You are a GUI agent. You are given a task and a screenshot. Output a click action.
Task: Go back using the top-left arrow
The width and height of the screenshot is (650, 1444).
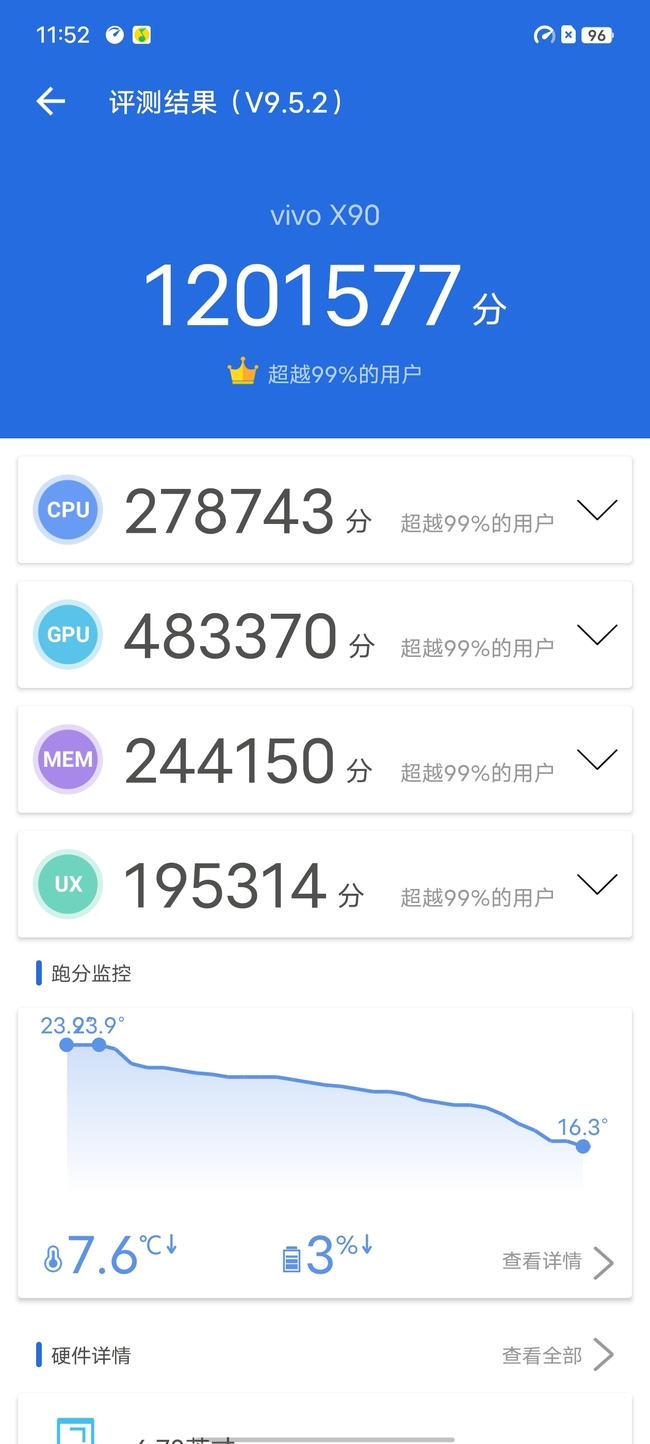pyautogui.click(x=50, y=101)
